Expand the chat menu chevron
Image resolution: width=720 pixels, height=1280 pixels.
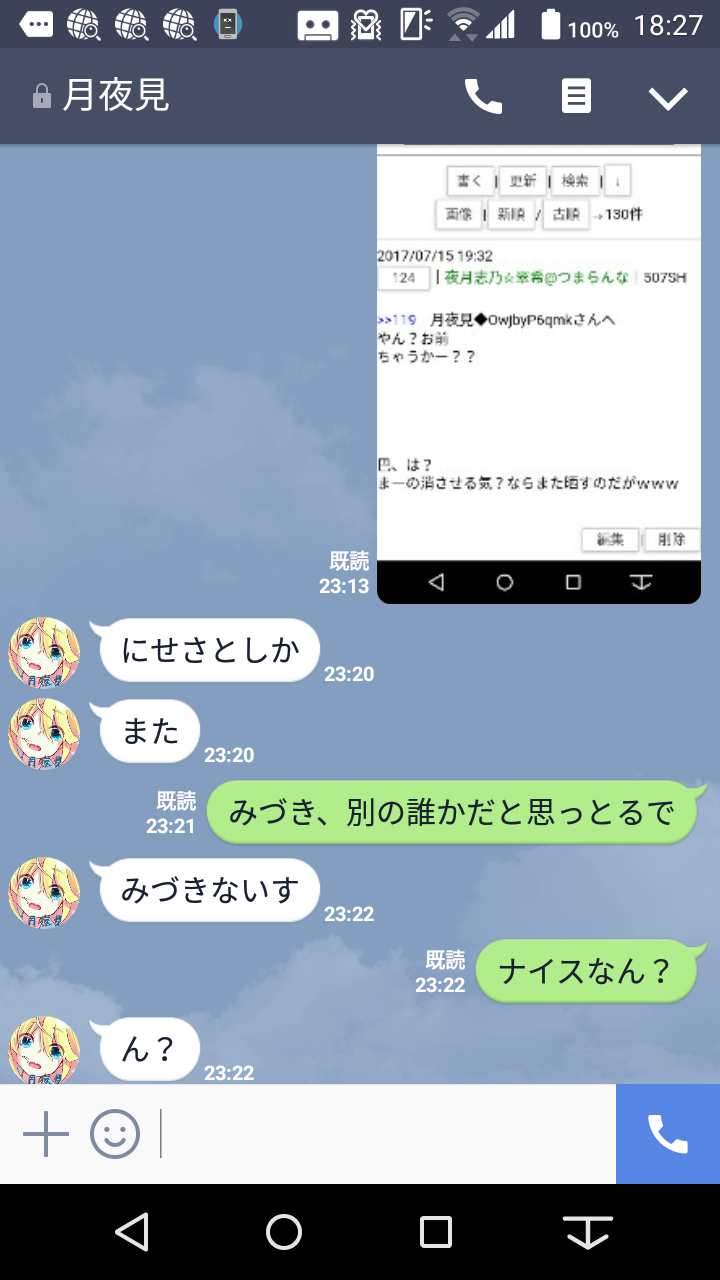coord(667,97)
